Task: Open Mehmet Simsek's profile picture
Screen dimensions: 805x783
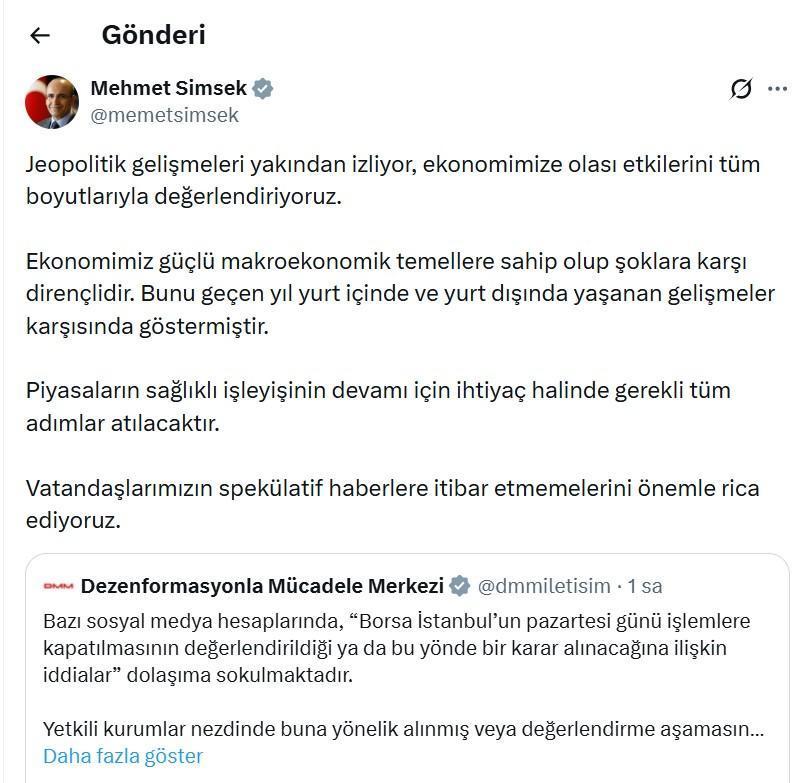Action: [x=52, y=101]
